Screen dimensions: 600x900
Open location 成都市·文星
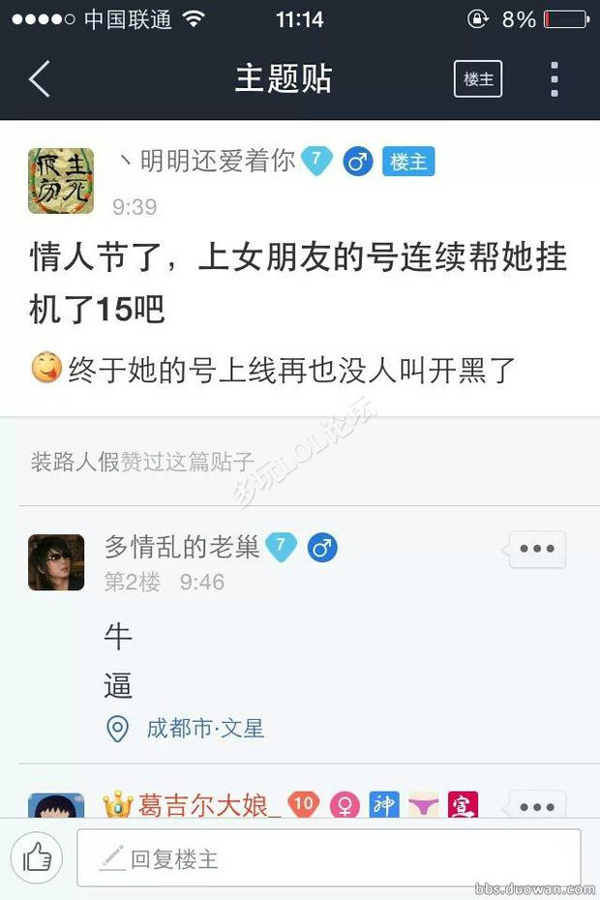tap(204, 728)
